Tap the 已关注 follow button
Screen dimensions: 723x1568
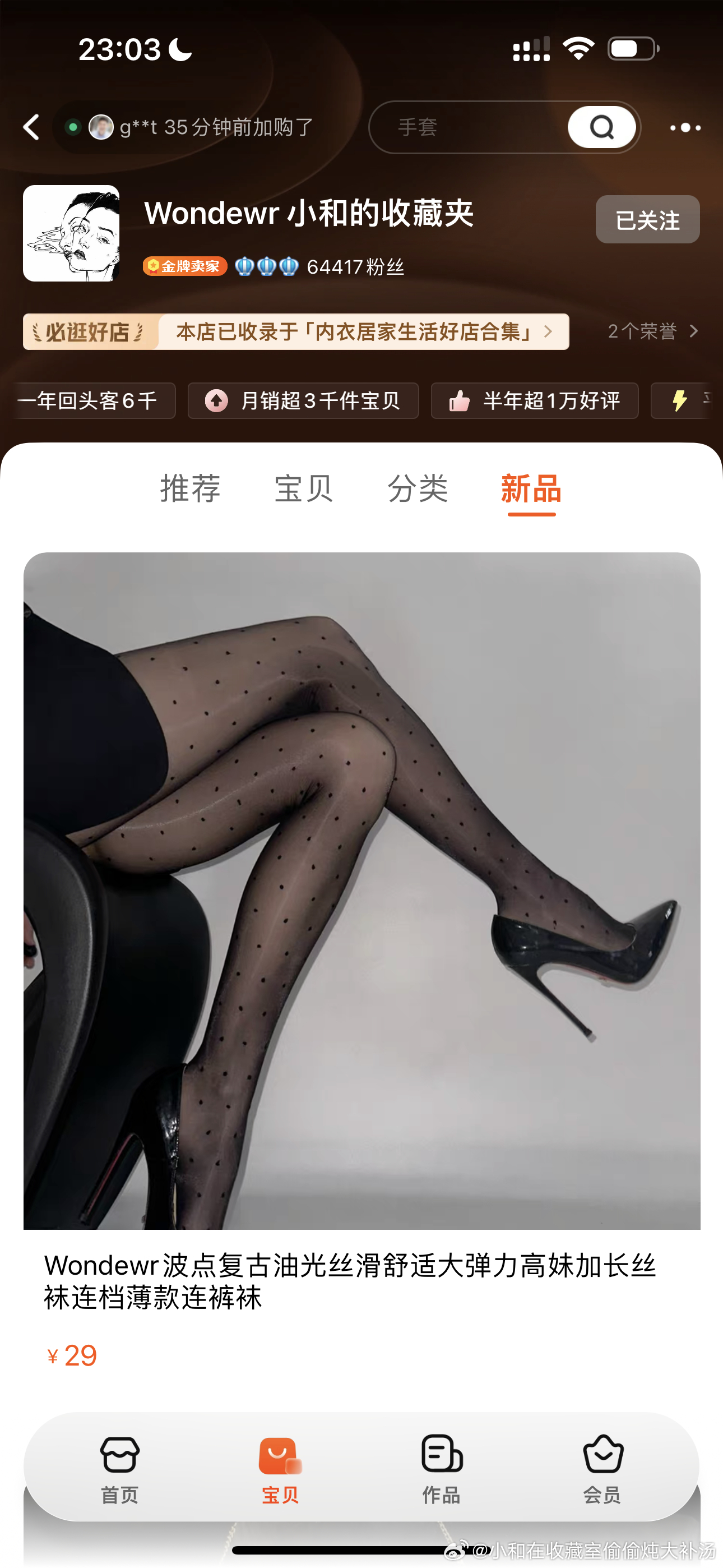(x=647, y=220)
